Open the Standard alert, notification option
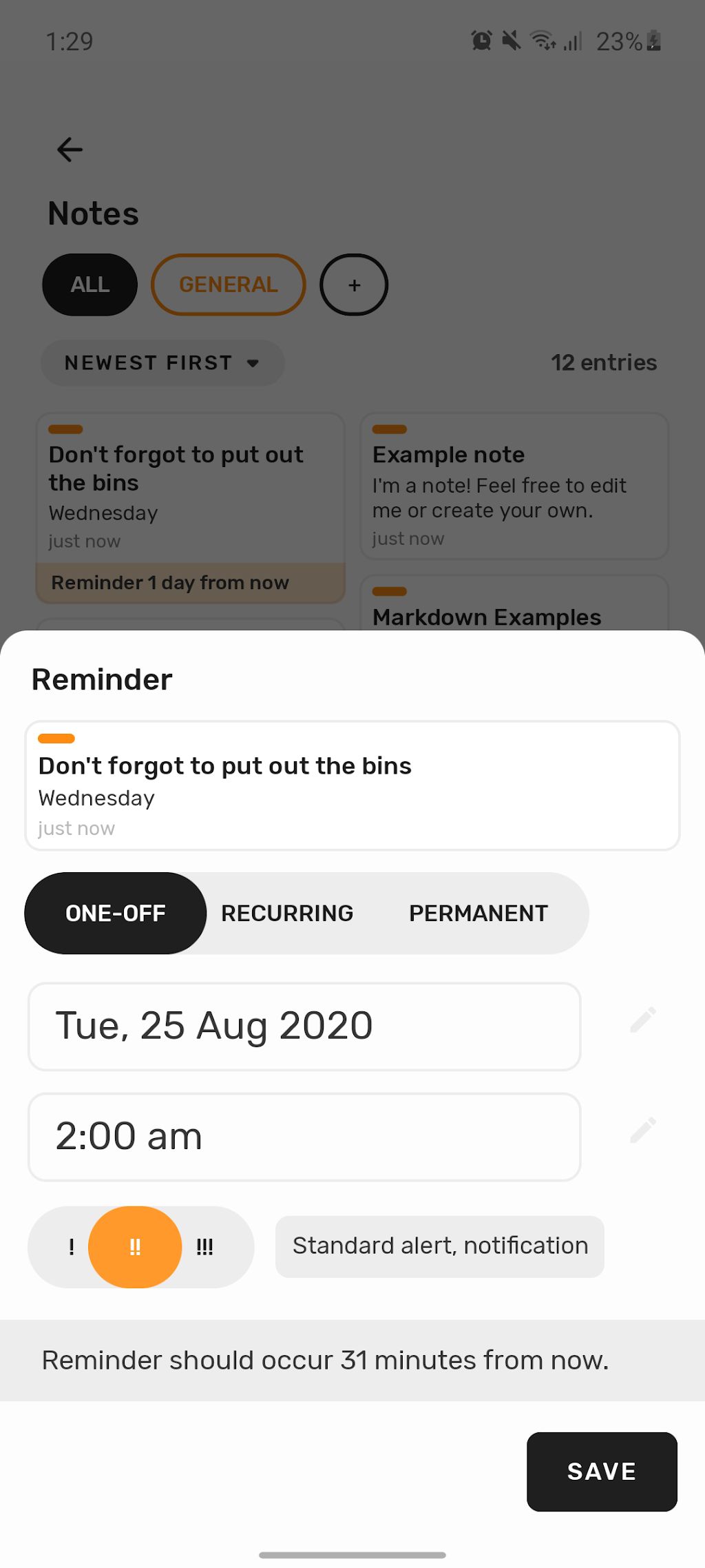 440,1246
